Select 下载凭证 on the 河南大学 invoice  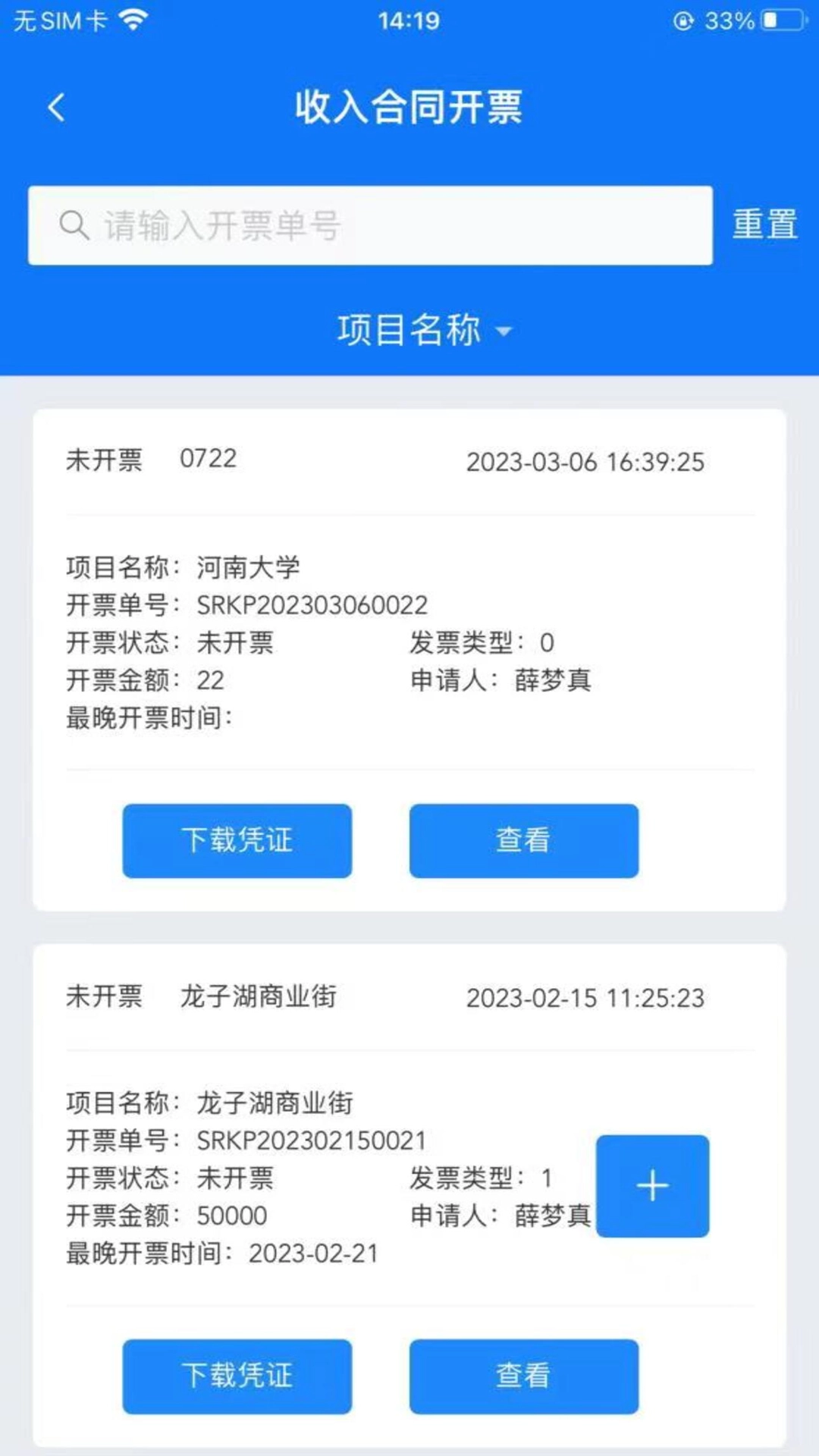click(236, 840)
